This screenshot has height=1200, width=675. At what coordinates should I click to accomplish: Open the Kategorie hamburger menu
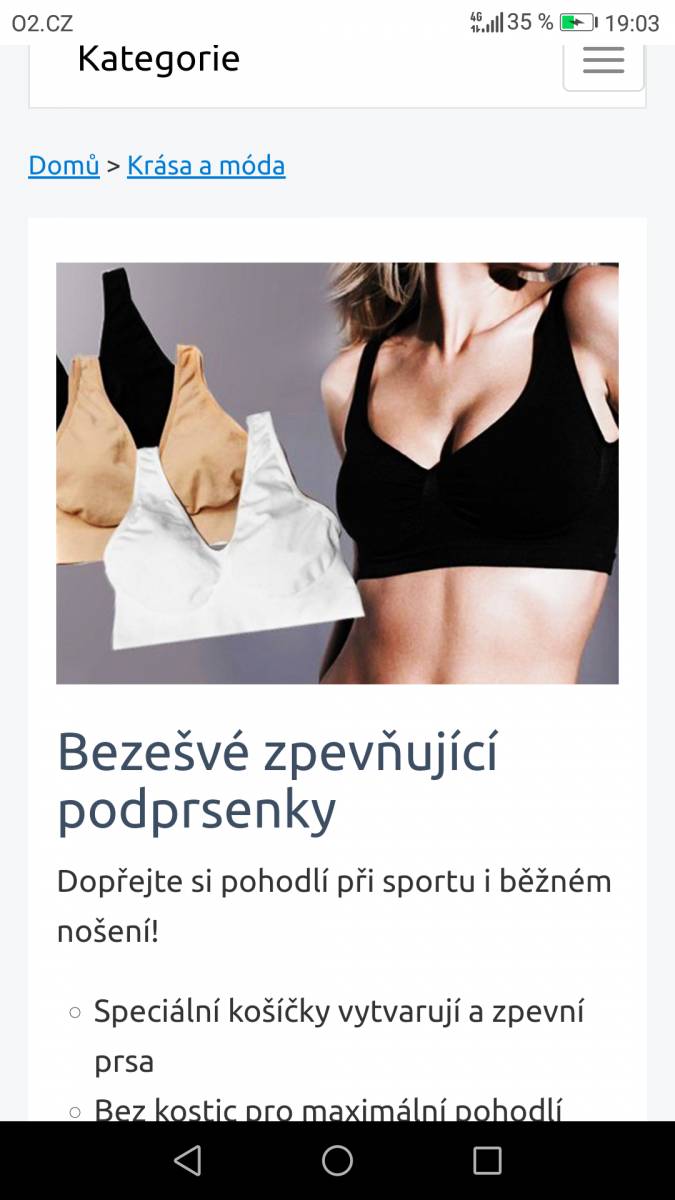pyautogui.click(x=603, y=62)
